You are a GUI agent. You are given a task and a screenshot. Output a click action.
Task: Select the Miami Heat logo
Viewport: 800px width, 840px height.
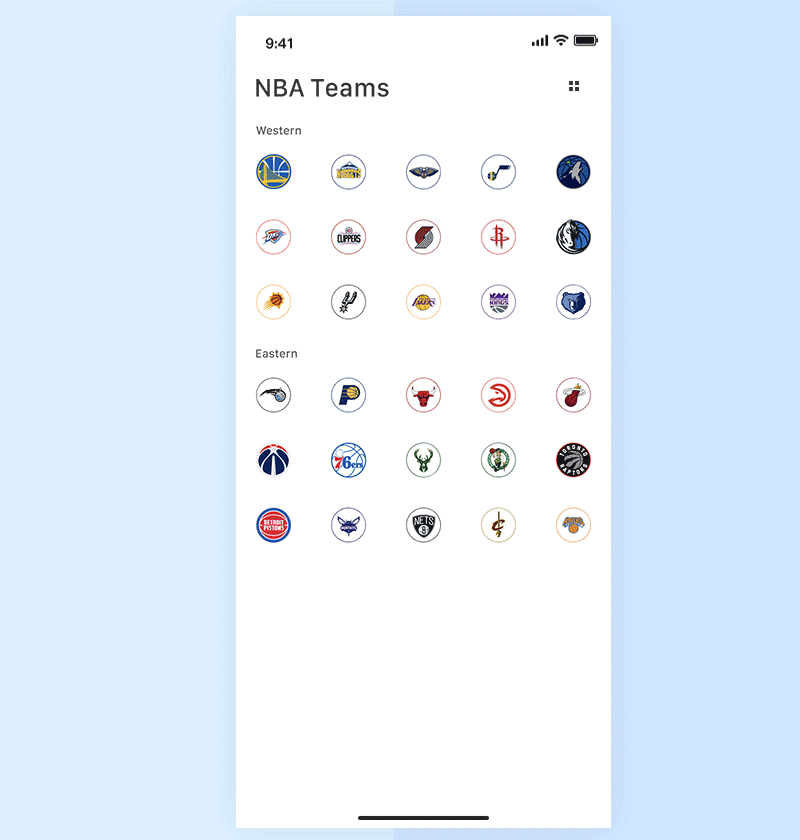click(573, 395)
